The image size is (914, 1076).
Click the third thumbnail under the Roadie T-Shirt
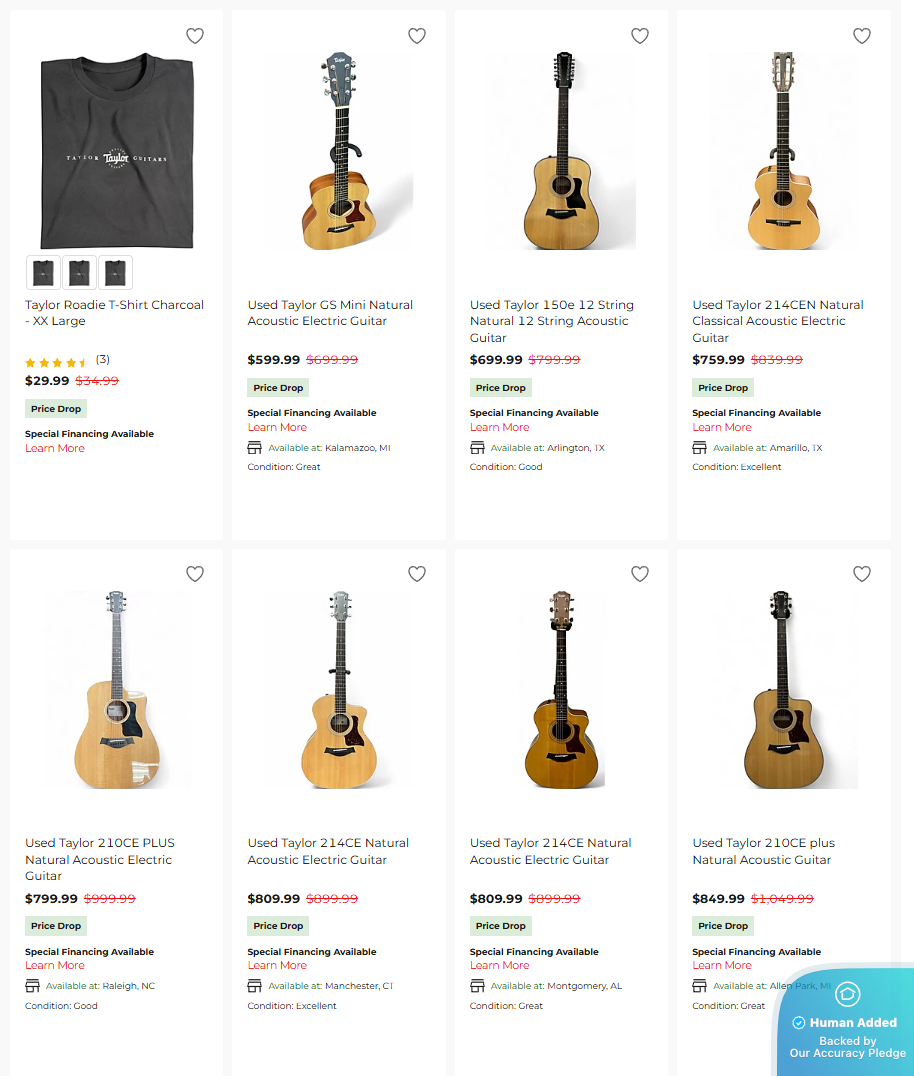click(115, 272)
